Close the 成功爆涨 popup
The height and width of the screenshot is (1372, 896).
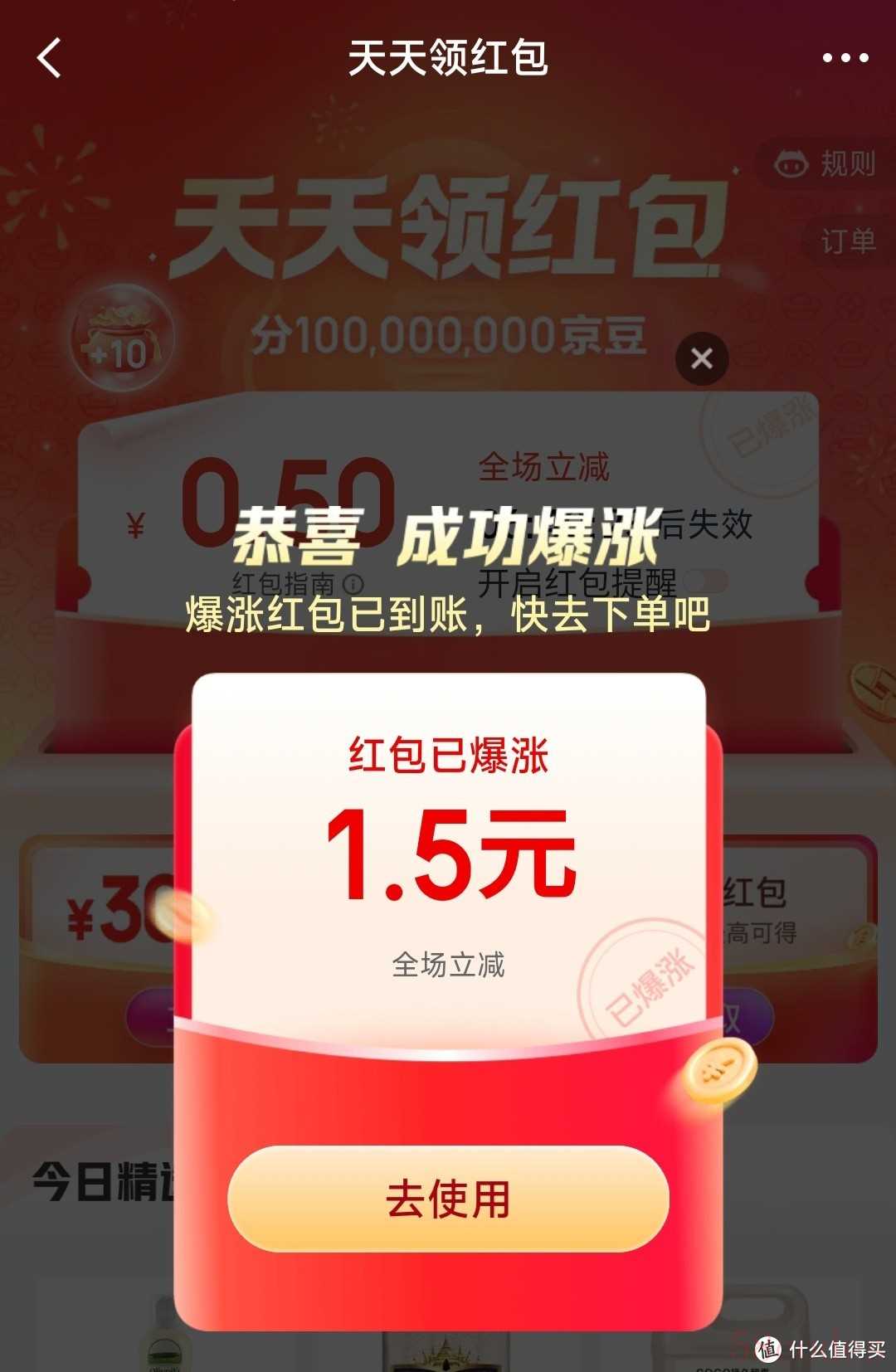(x=702, y=359)
